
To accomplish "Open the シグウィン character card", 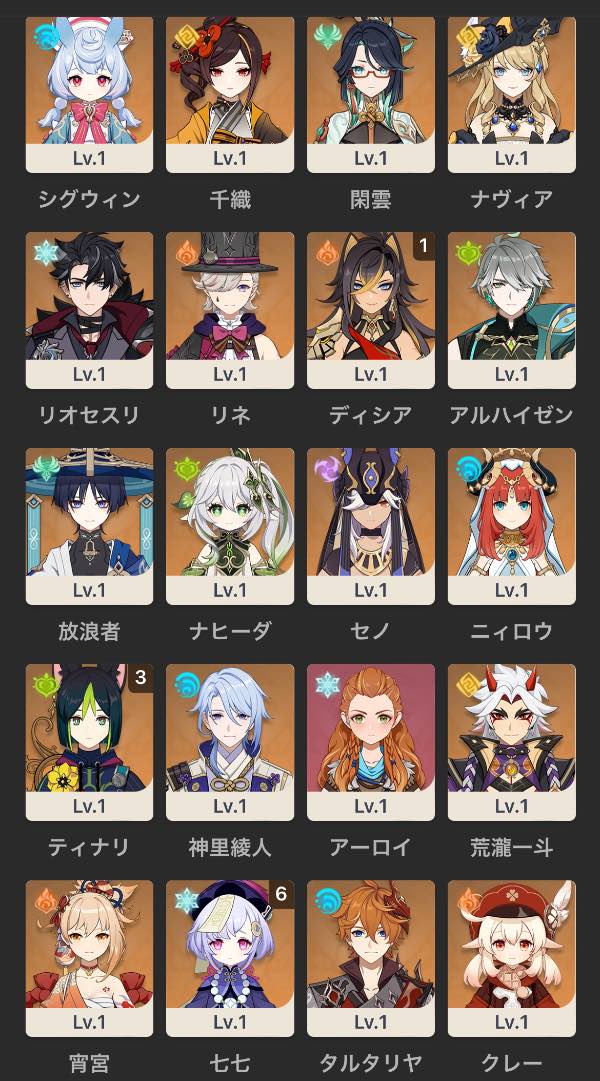I will pyautogui.click(x=90, y=94).
